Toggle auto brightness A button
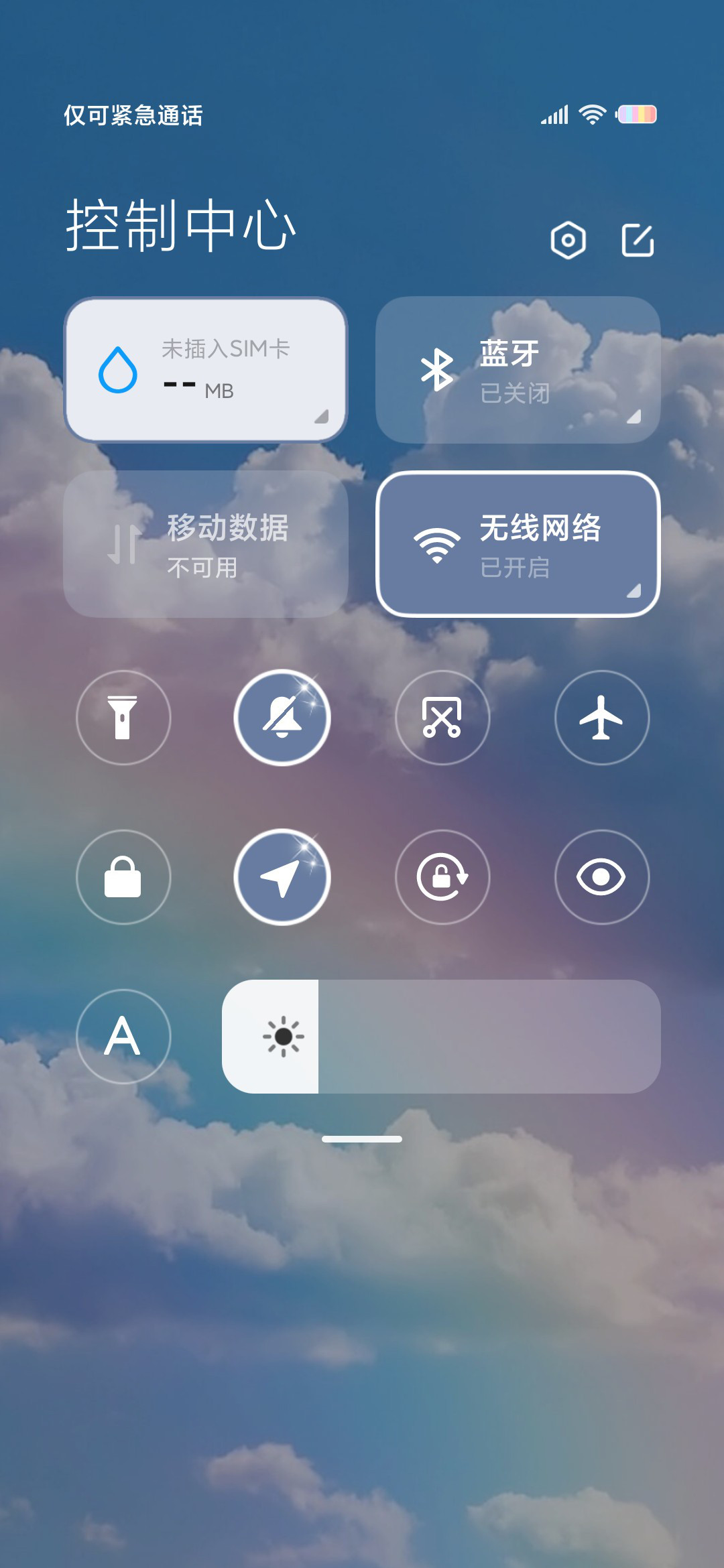Image resolution: width=724 pixels, height=1568 pixels. point(123,1037)
